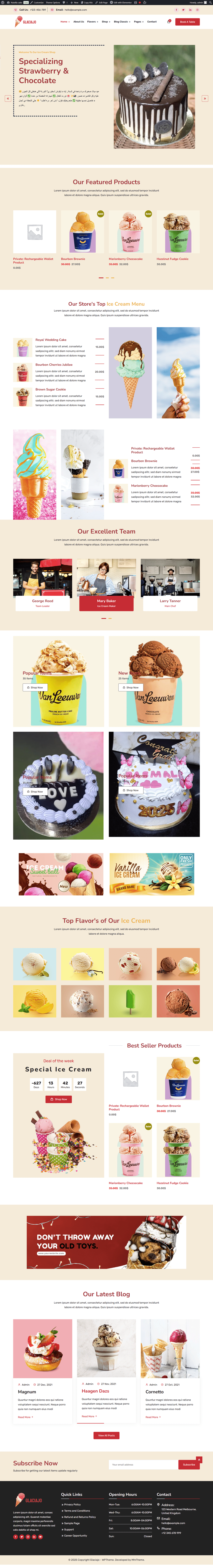The width and height of the screenshot is (213, 1568).
Task: Show next hero slide with right arrow
Action: tap(205, 98)
